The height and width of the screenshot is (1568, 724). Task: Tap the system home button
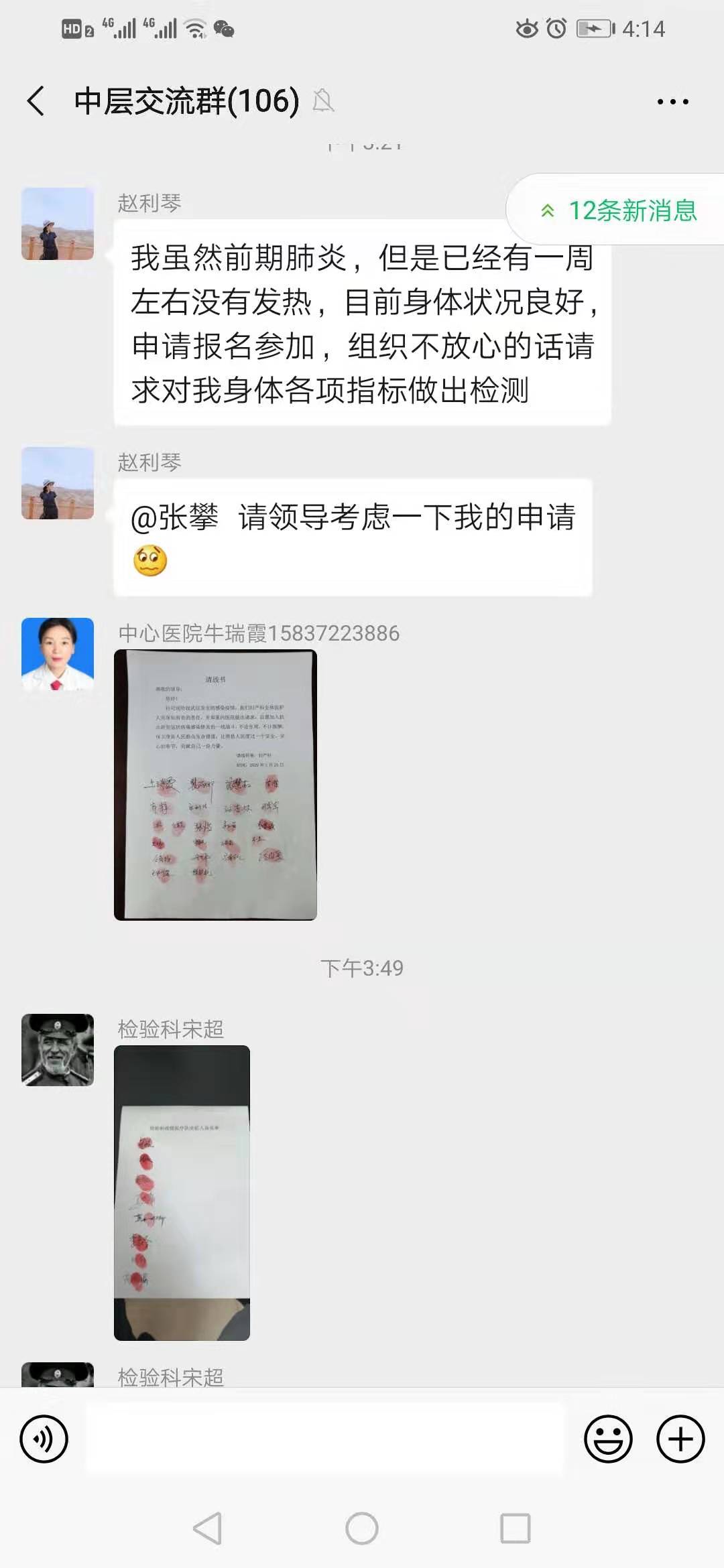(x=362, y=1528)
